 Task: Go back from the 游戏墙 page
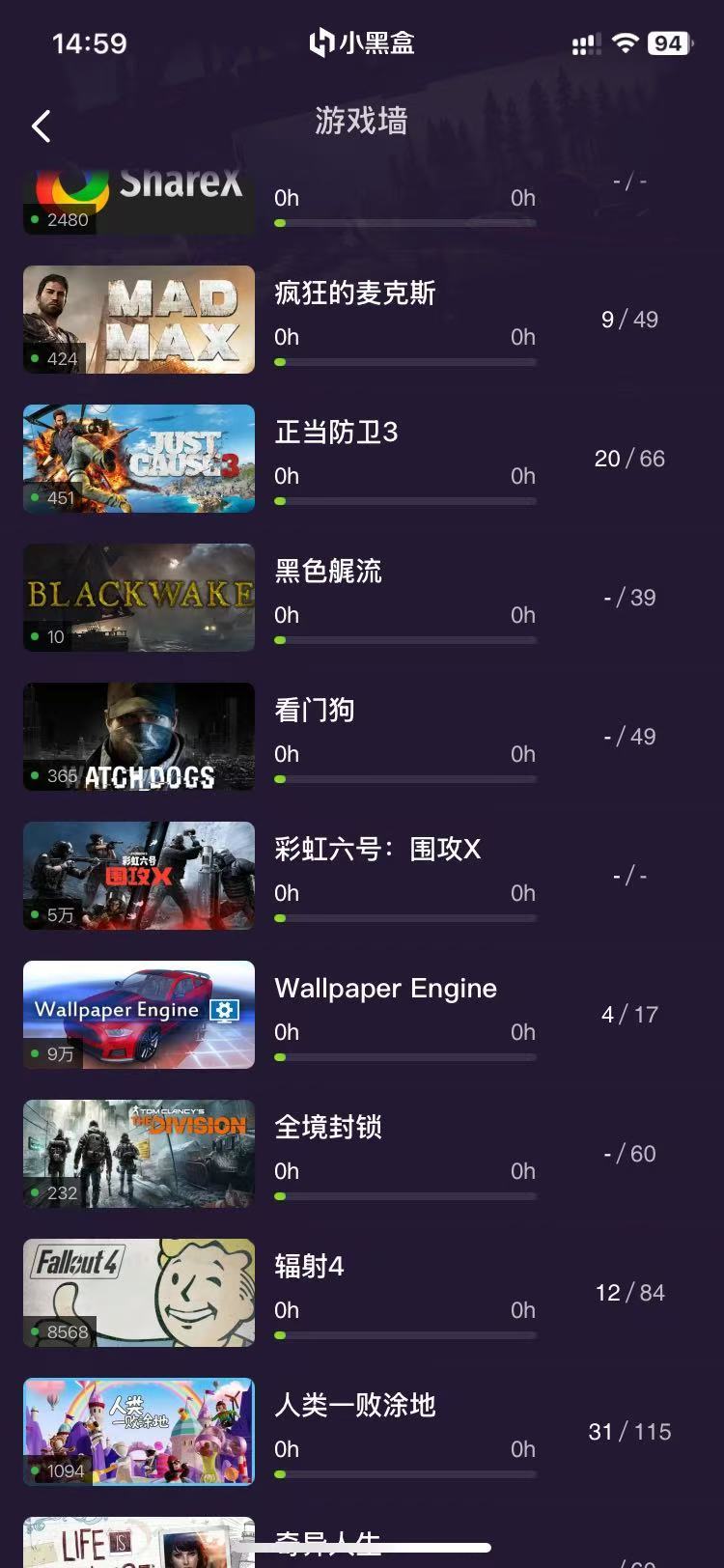click(x=42, y=126)
